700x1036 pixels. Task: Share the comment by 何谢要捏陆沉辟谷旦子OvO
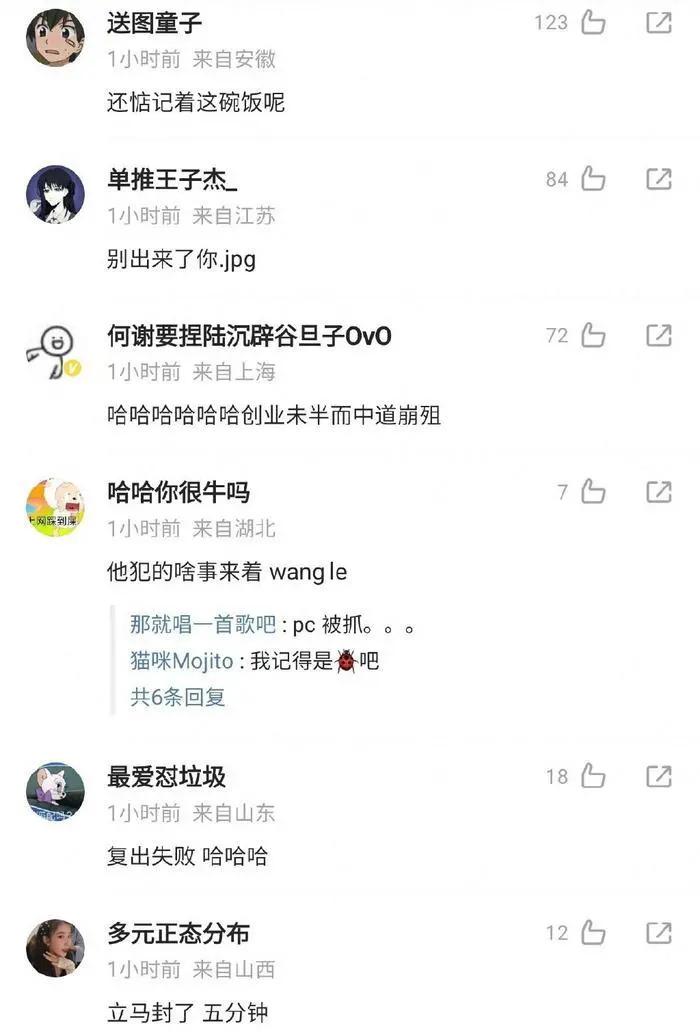coord(658,336)
